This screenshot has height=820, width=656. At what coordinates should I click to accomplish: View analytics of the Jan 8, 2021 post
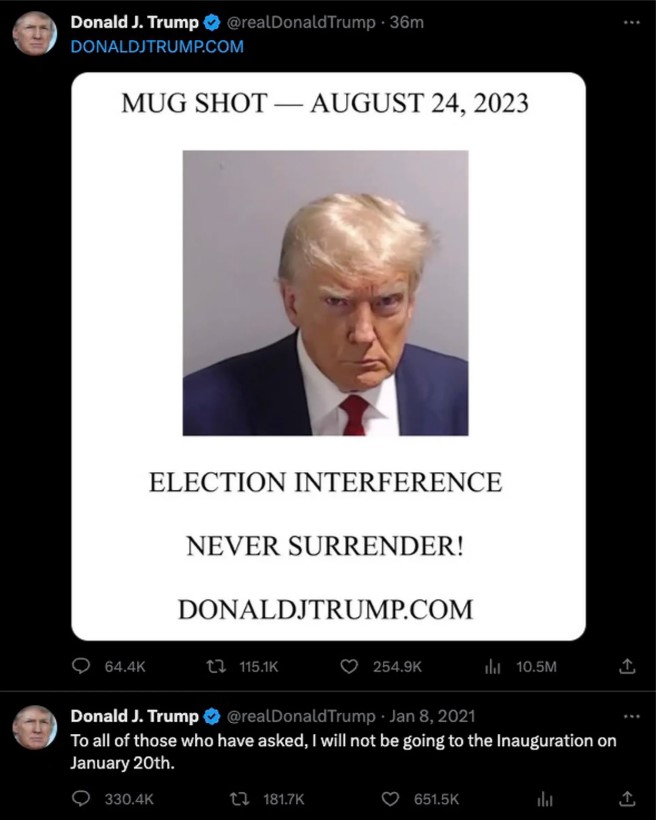coord(545,799)
